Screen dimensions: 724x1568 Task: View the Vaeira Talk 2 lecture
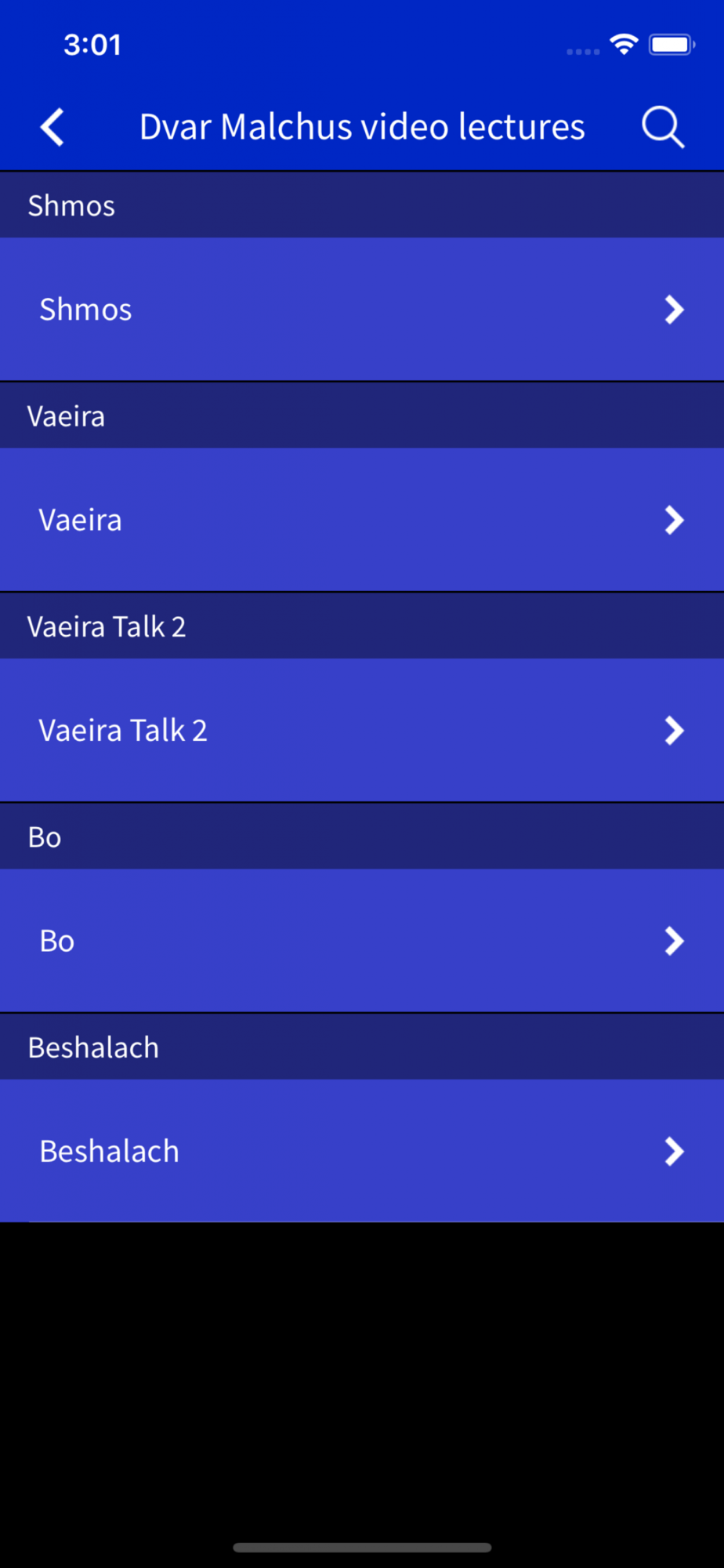[361, 730]
